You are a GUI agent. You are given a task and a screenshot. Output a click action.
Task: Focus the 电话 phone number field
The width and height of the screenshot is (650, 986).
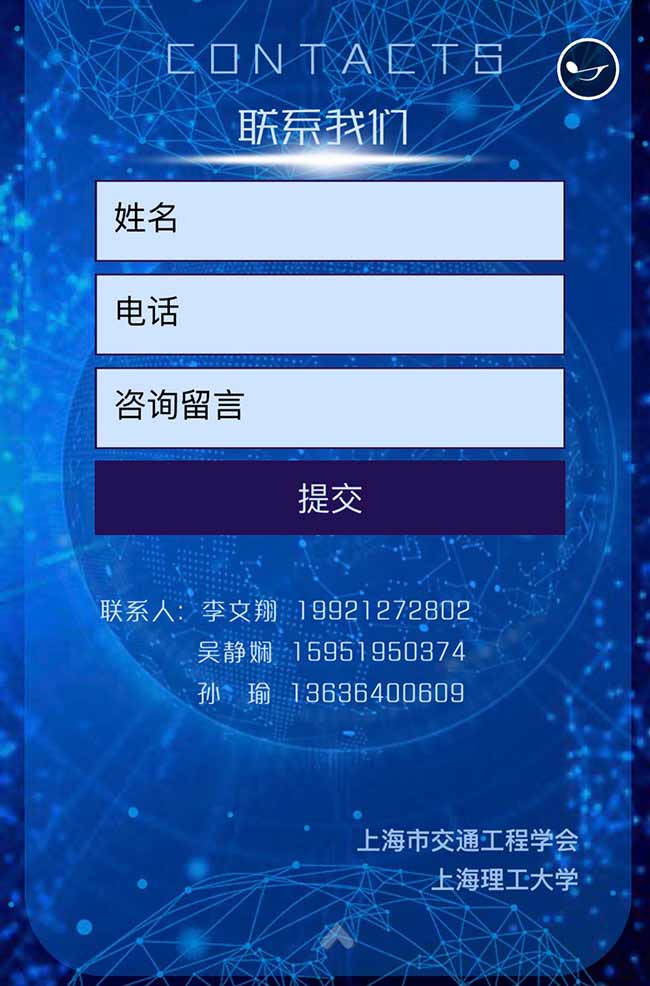(x=330, y=314)
